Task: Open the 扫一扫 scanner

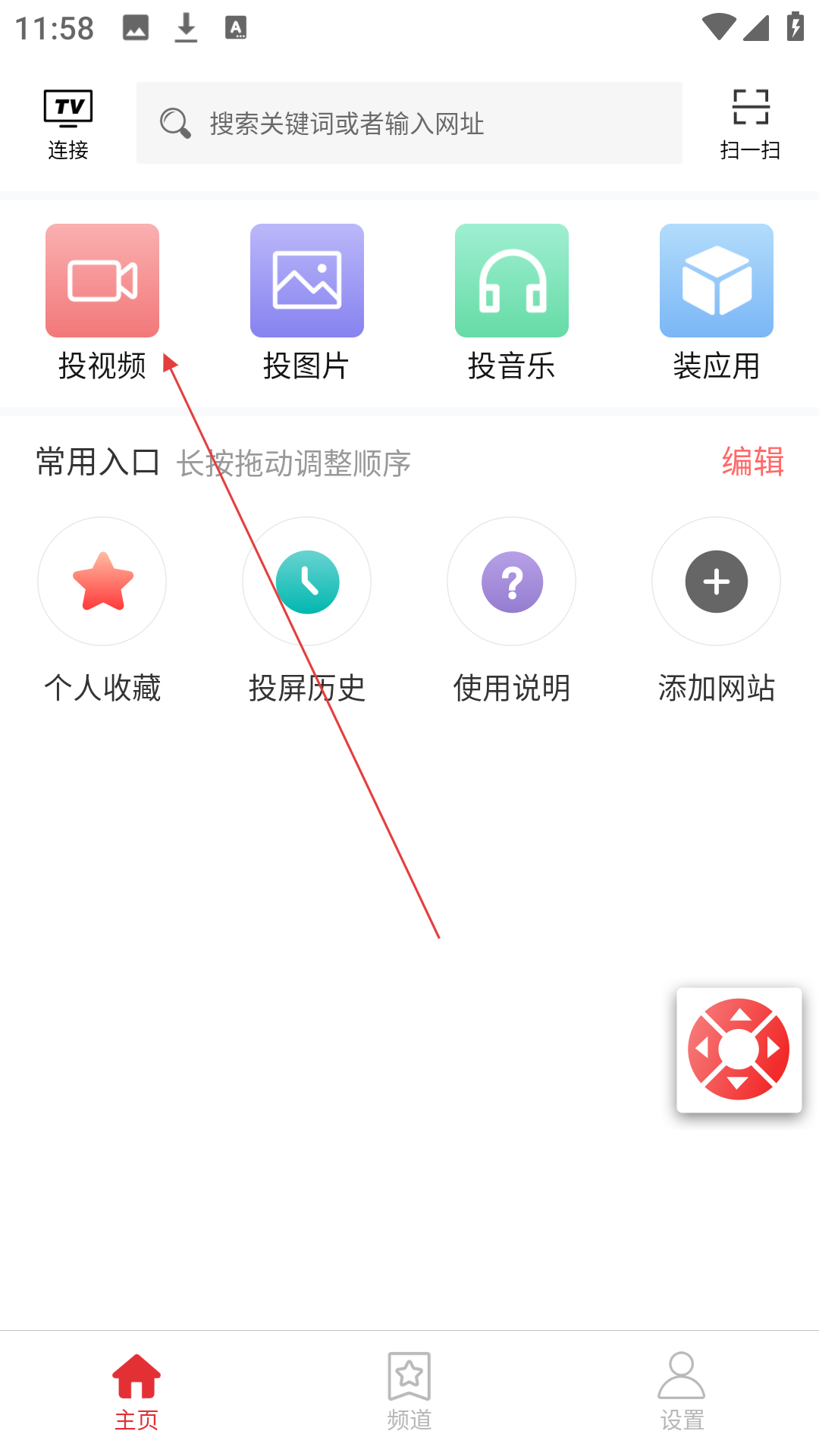Action: [750, 124]
